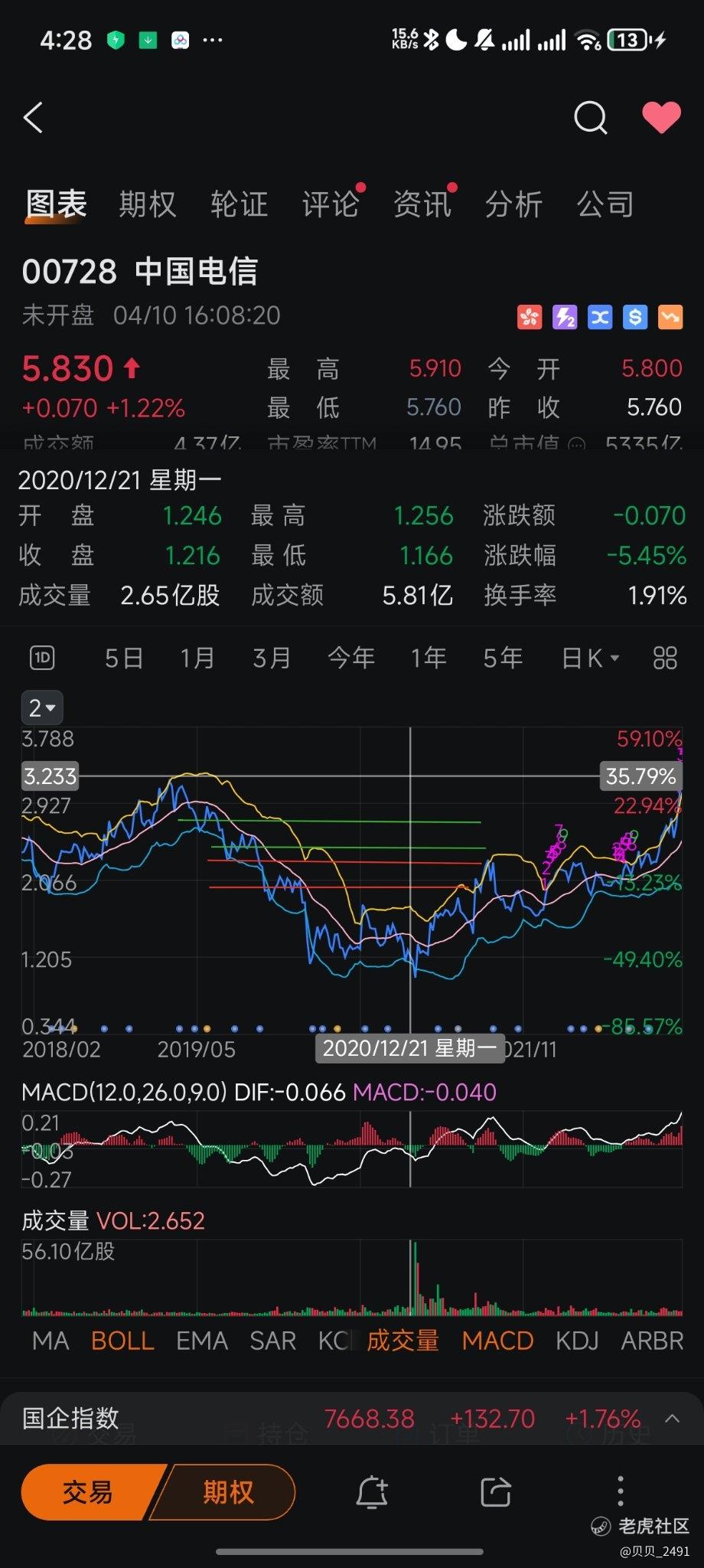Switch the chart to 1月 range
Viewport: 704px width, 1568px height.
[x=197, y=658]
